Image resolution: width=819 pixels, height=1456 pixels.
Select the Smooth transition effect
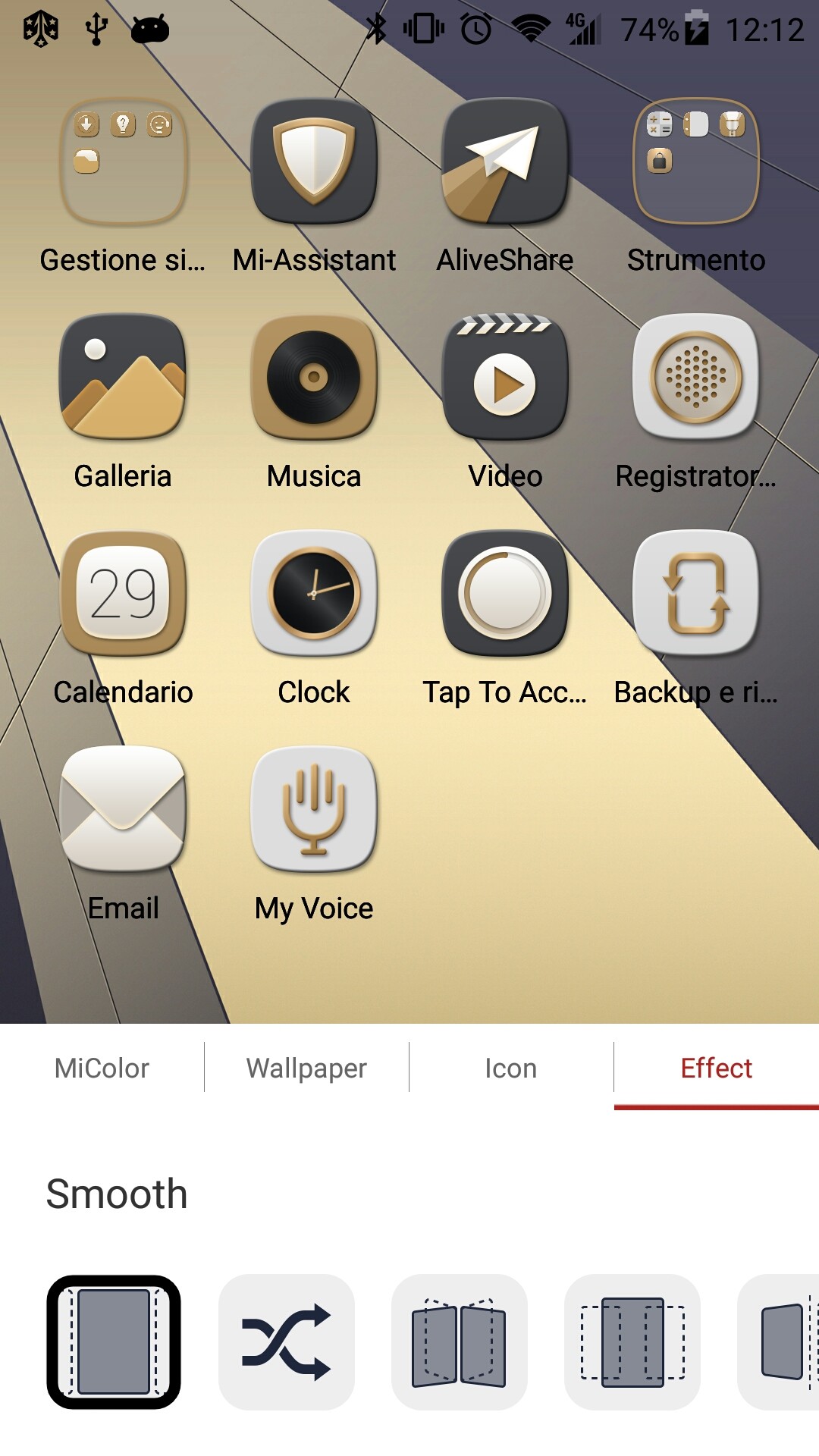pyautogui.click(x=114, y=1341)
